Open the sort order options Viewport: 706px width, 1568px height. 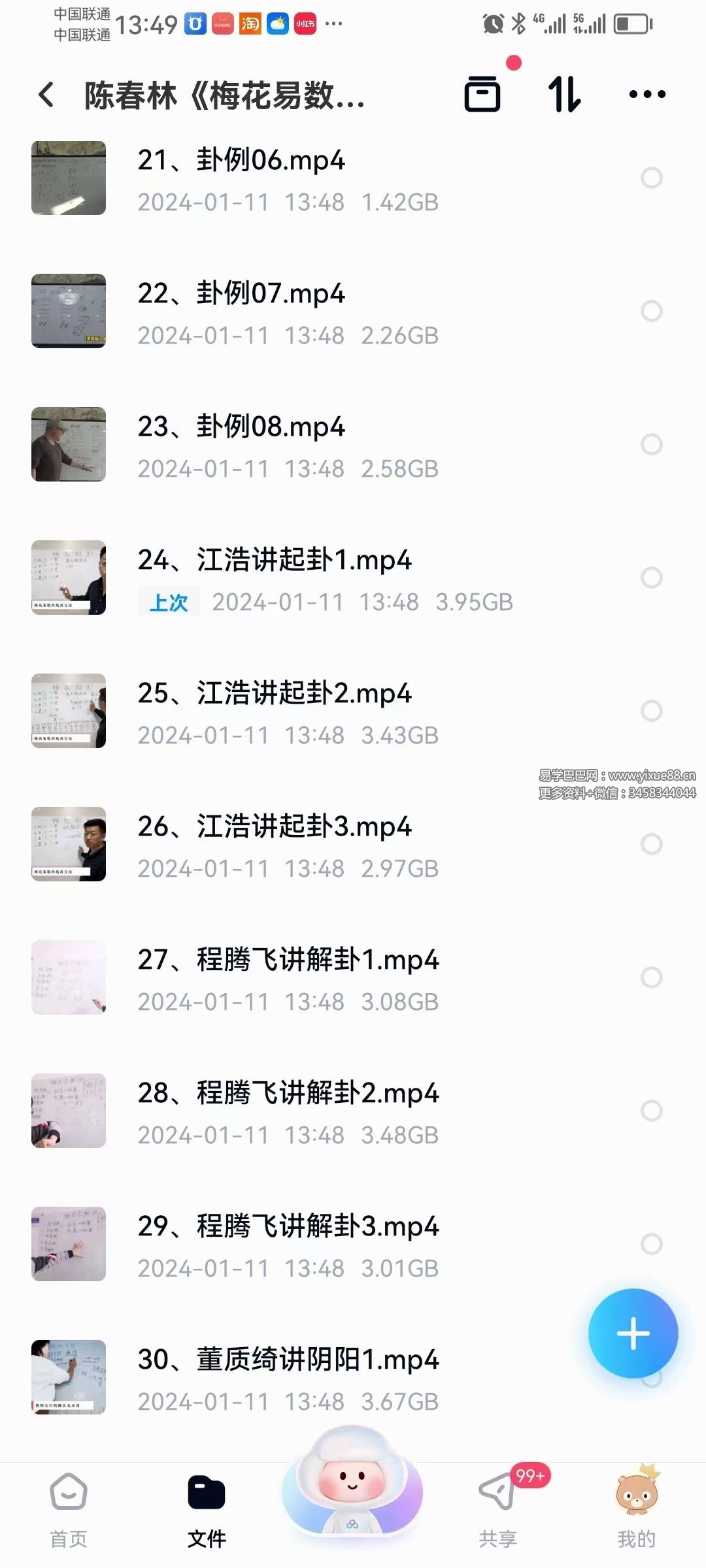point(564,94)
